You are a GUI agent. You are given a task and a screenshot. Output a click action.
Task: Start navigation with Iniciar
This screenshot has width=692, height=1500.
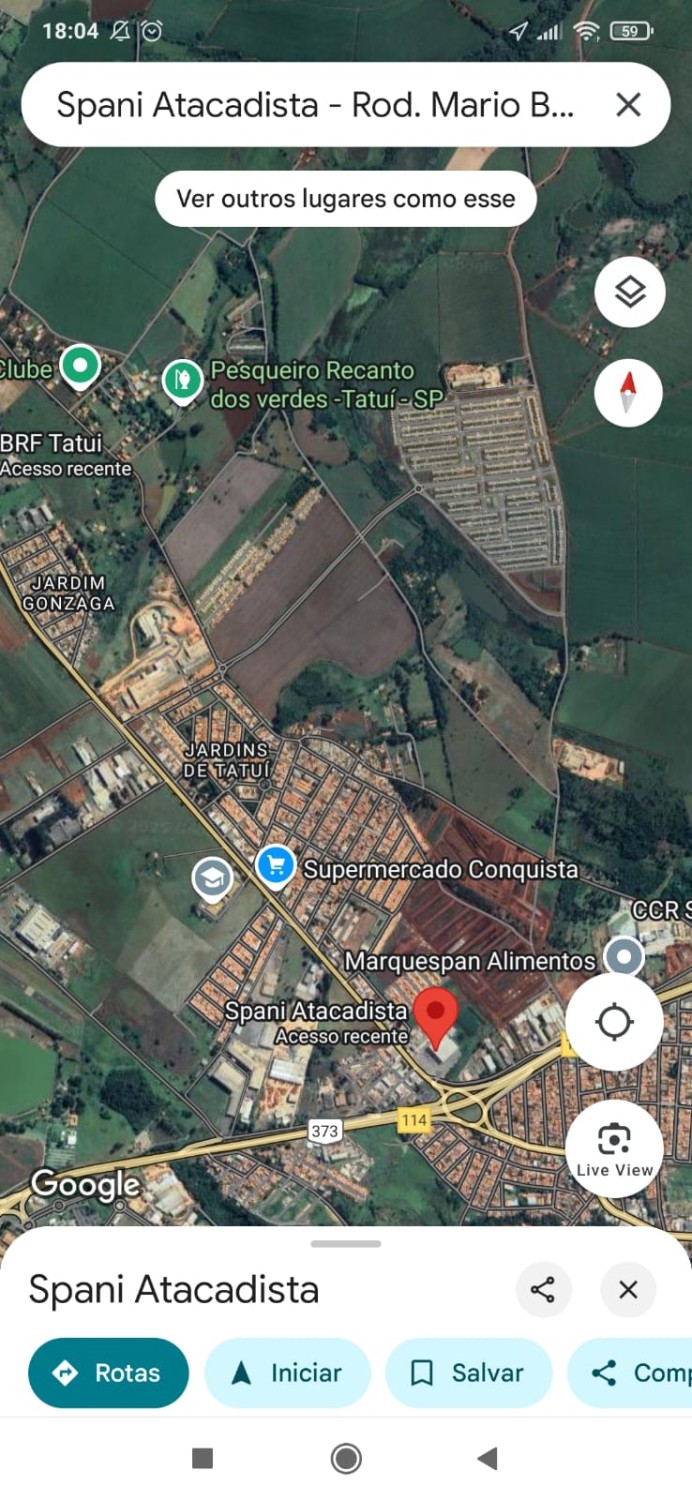[x=287, y=1373]
